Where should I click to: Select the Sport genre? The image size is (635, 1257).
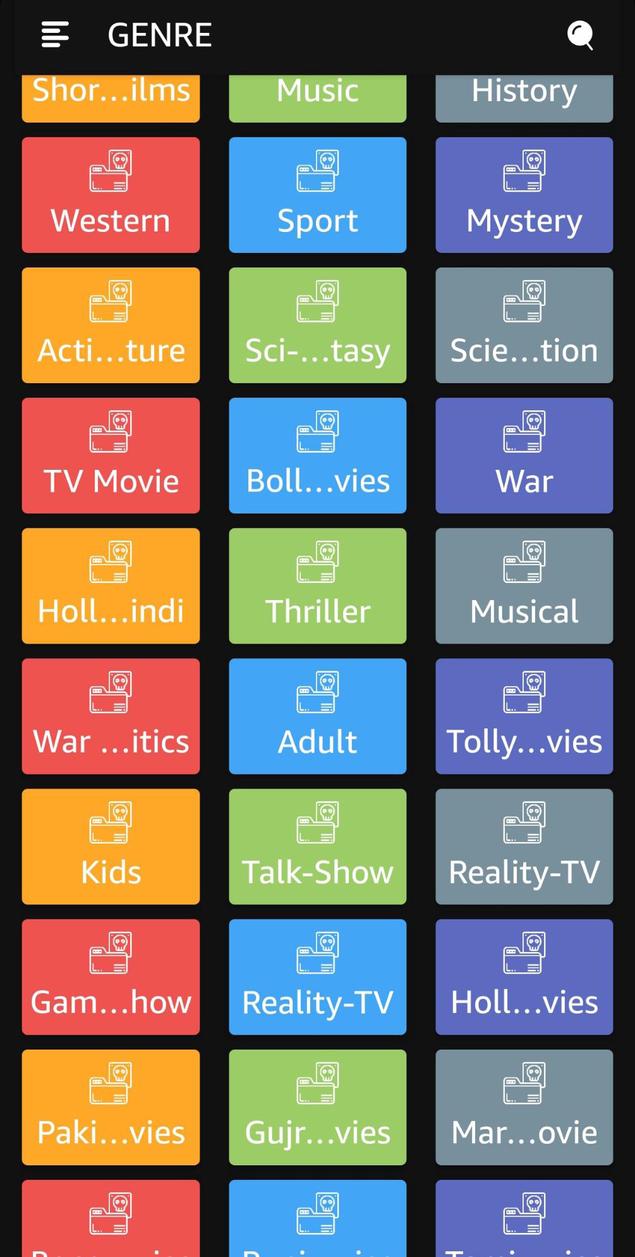(317, 195)
